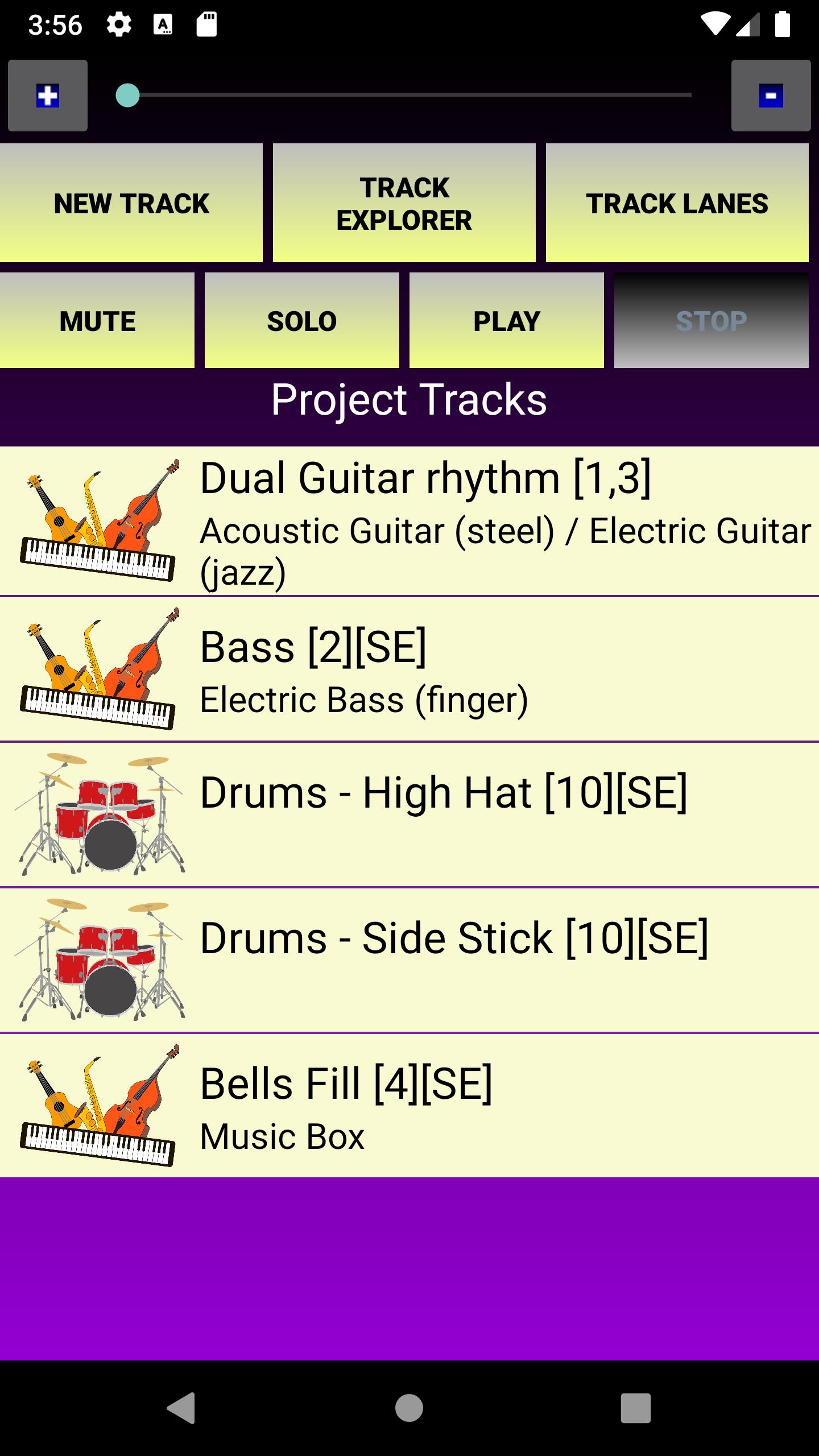
Task: Select the Bells Fill track
Action: click(x=409, y=1106)
